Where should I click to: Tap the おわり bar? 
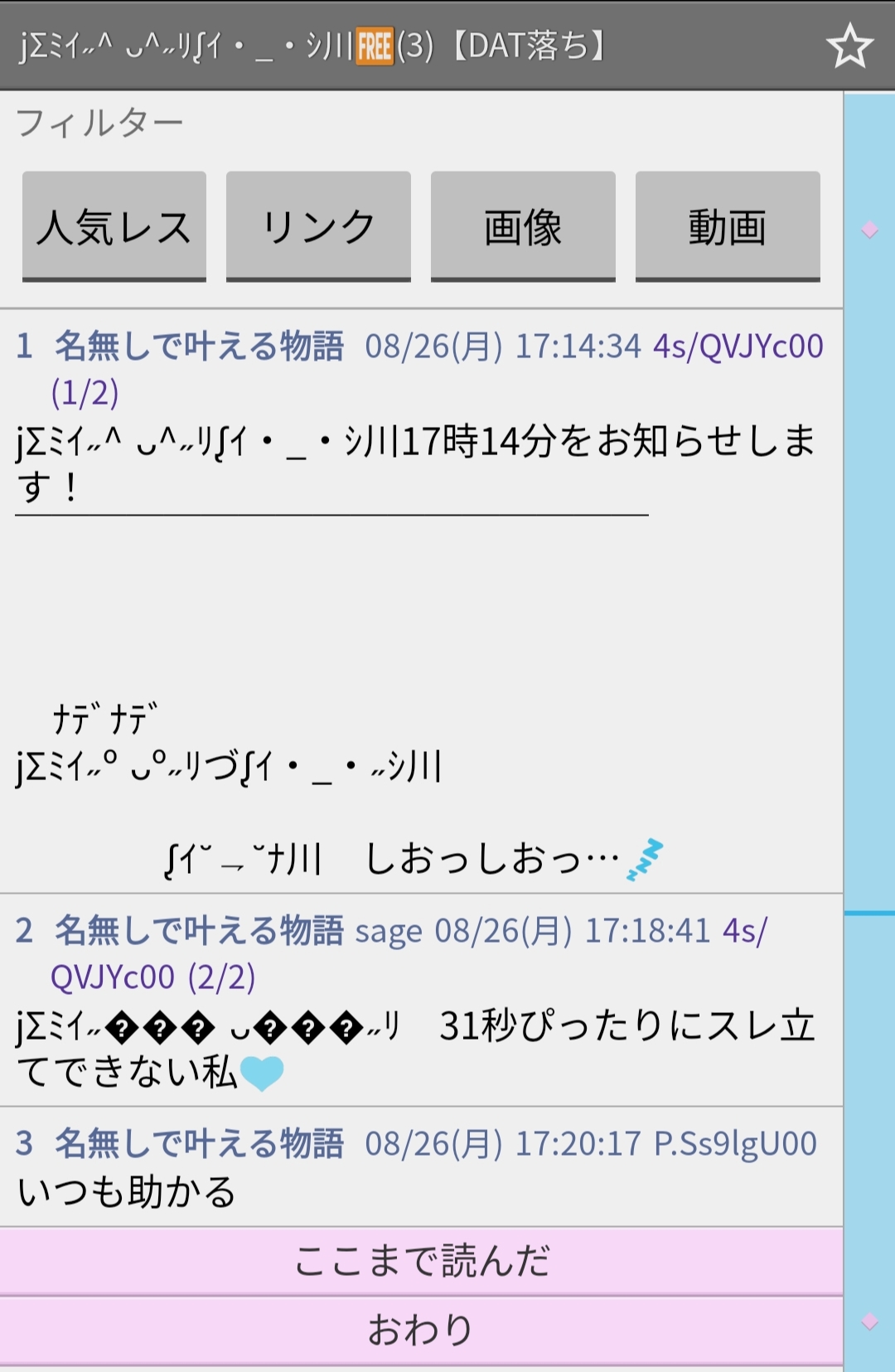[x=421, y=1330]
